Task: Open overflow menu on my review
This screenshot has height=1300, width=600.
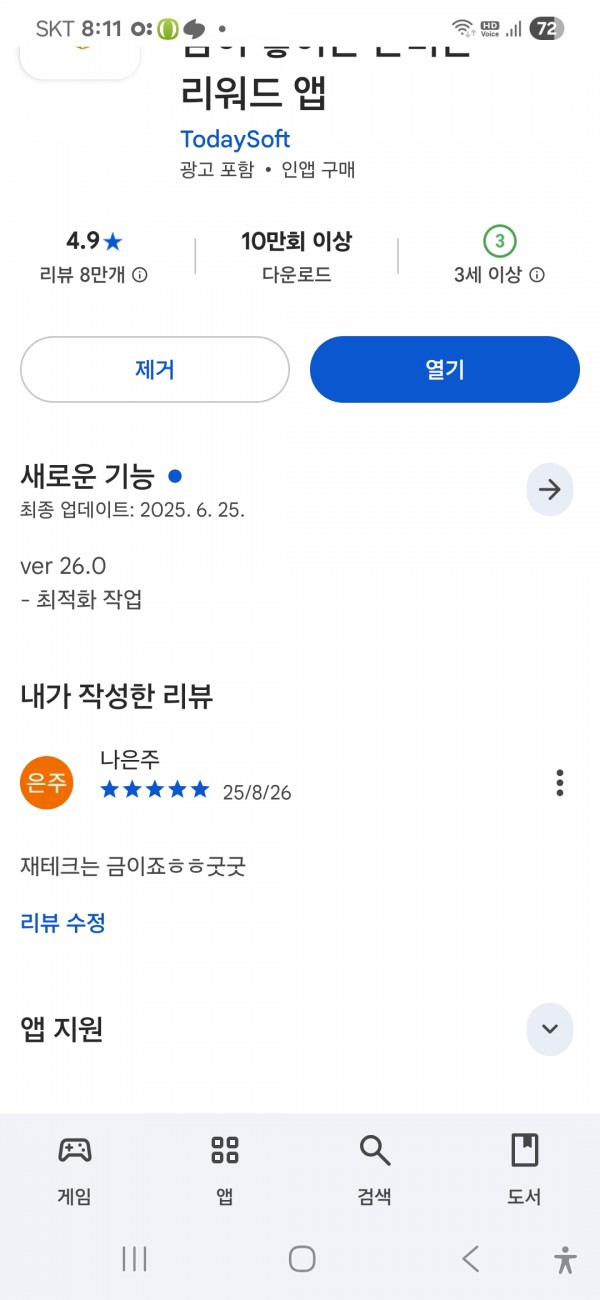Action: [x=560, y=782]
